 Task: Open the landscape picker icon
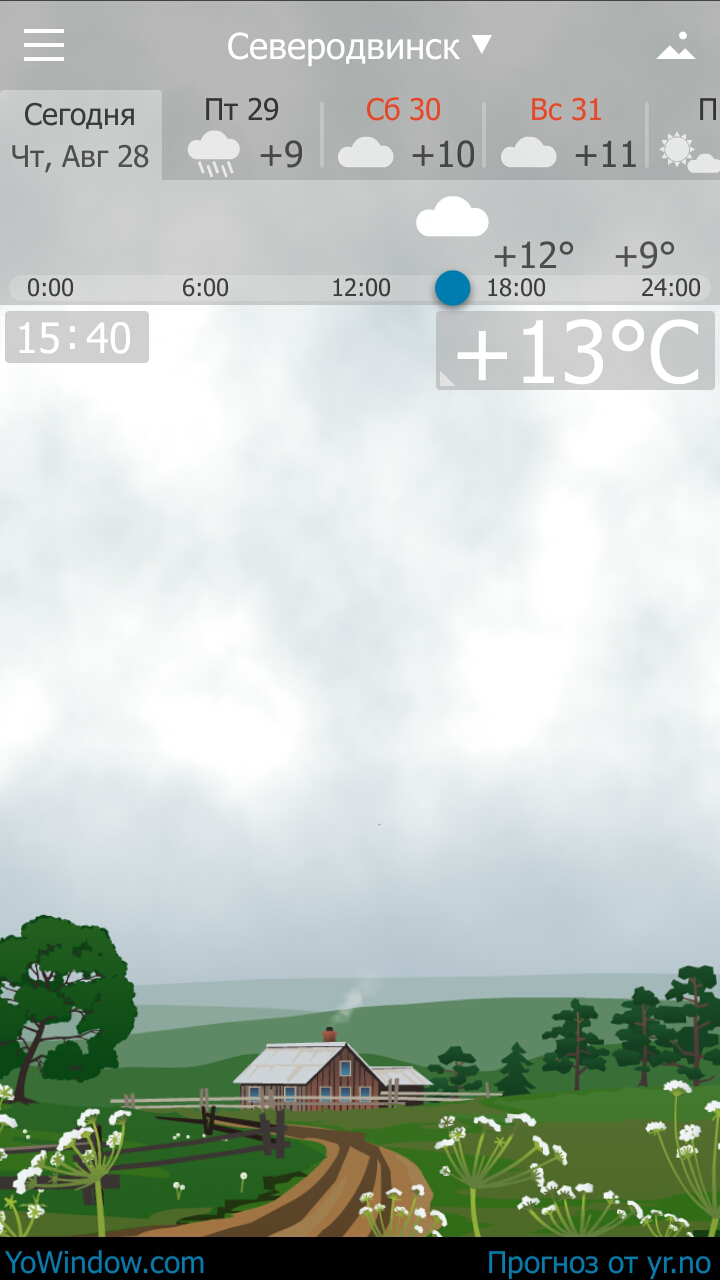pos(676,46)
